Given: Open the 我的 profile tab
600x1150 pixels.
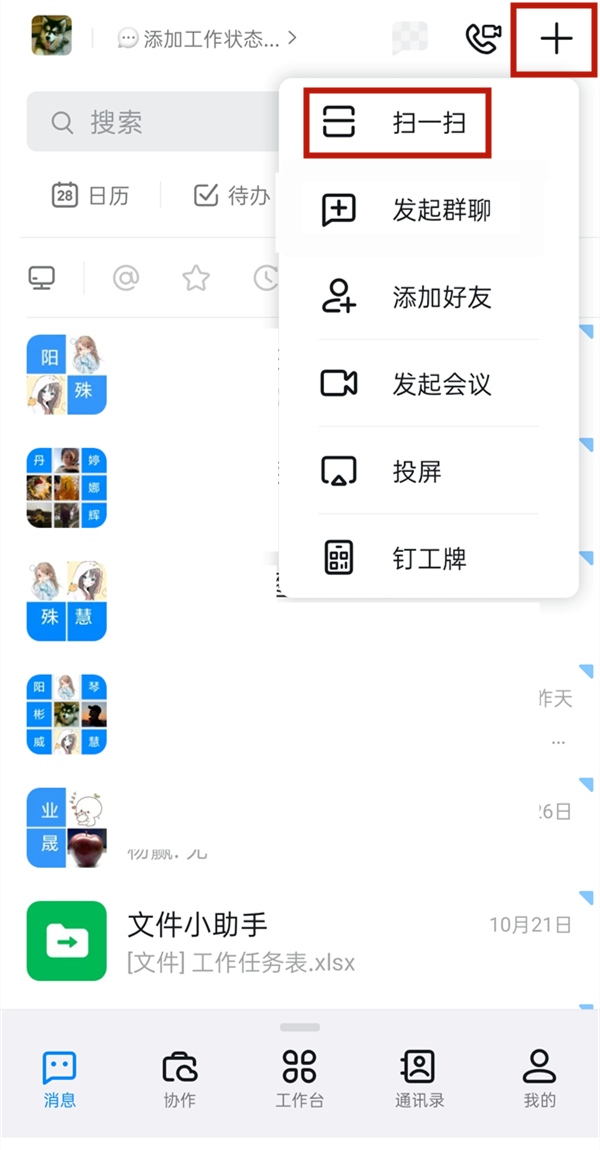Looking at the screenshot, I should [539, 1079].
